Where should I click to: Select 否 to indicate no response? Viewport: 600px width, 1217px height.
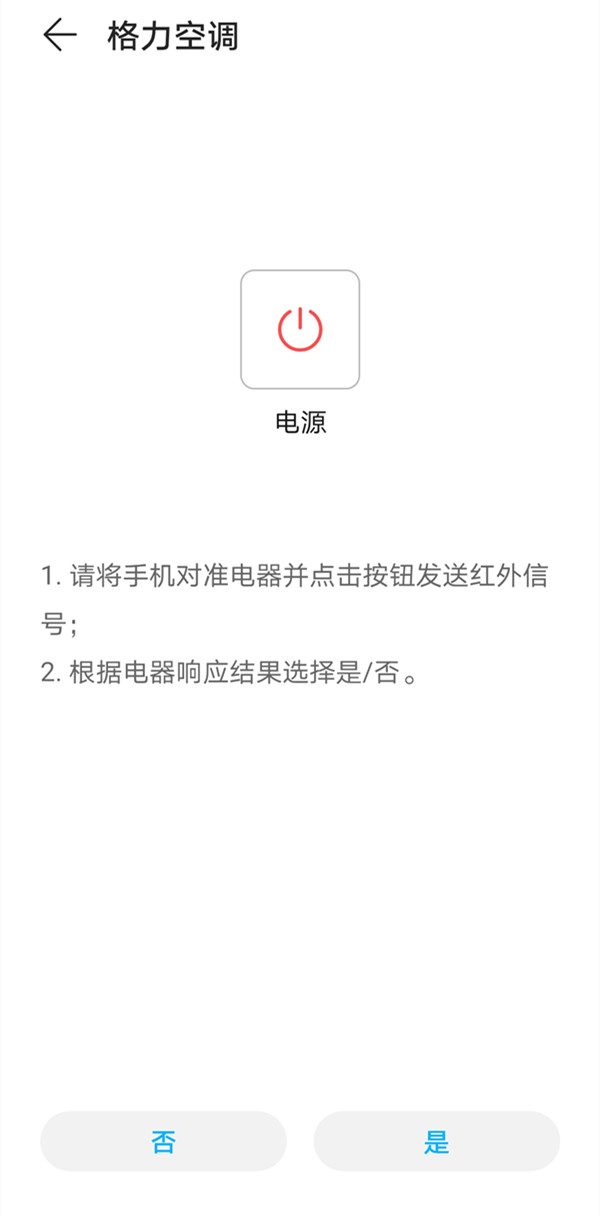click(x=163, y=1141)
